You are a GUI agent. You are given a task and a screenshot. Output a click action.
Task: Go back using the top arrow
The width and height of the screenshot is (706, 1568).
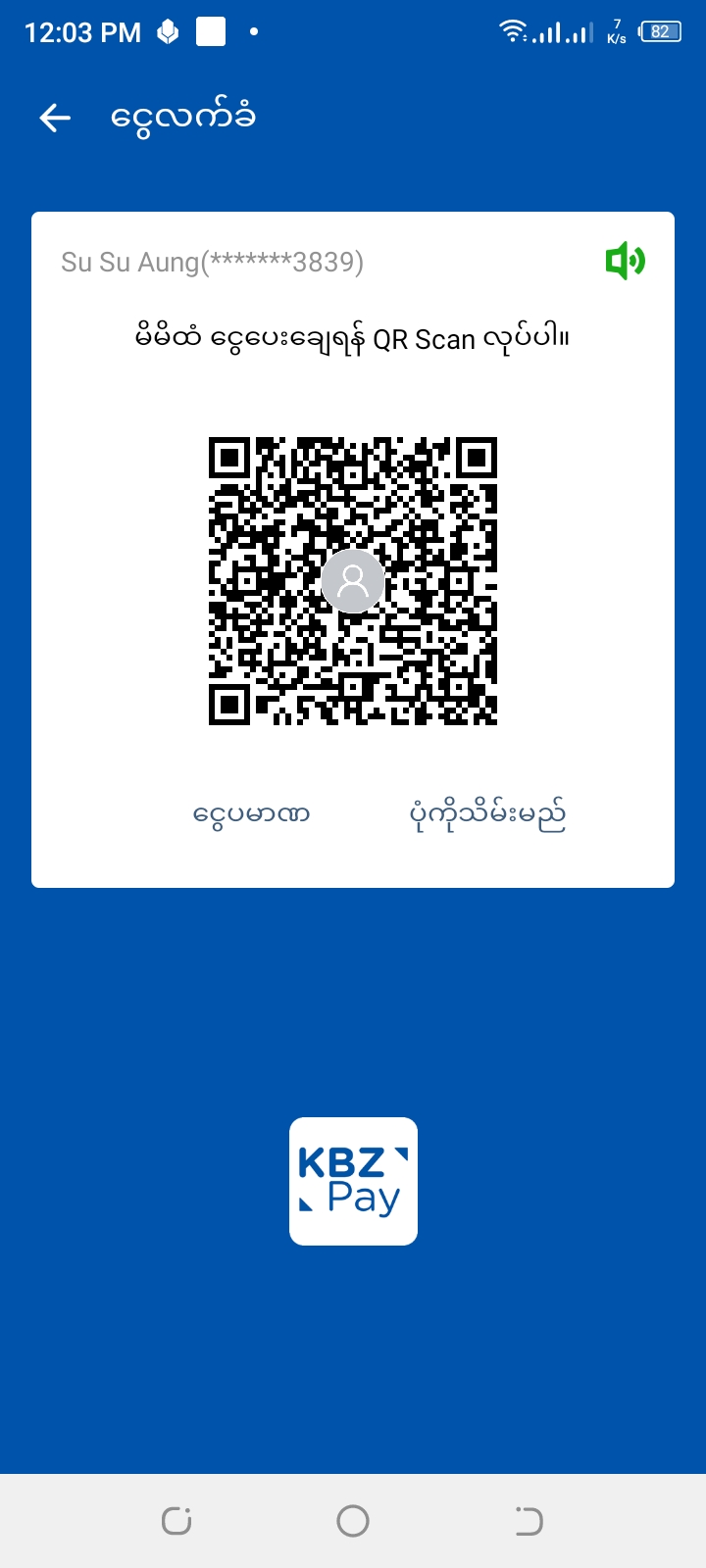click(x=55, y=119)
